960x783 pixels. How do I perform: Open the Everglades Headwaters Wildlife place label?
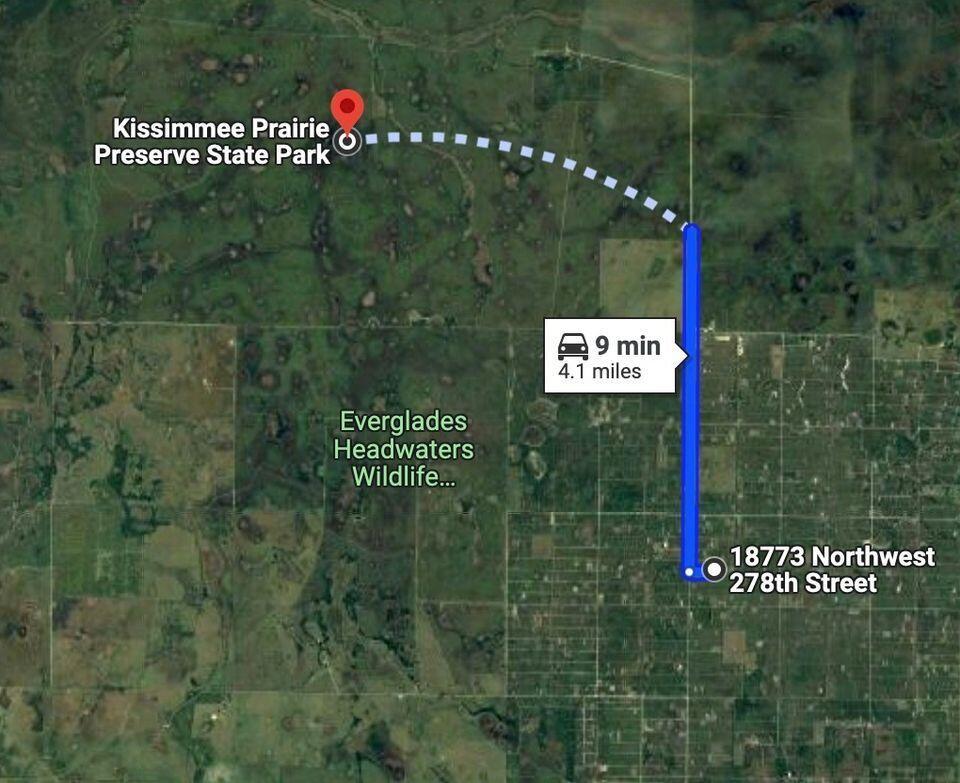pos(404,449)
